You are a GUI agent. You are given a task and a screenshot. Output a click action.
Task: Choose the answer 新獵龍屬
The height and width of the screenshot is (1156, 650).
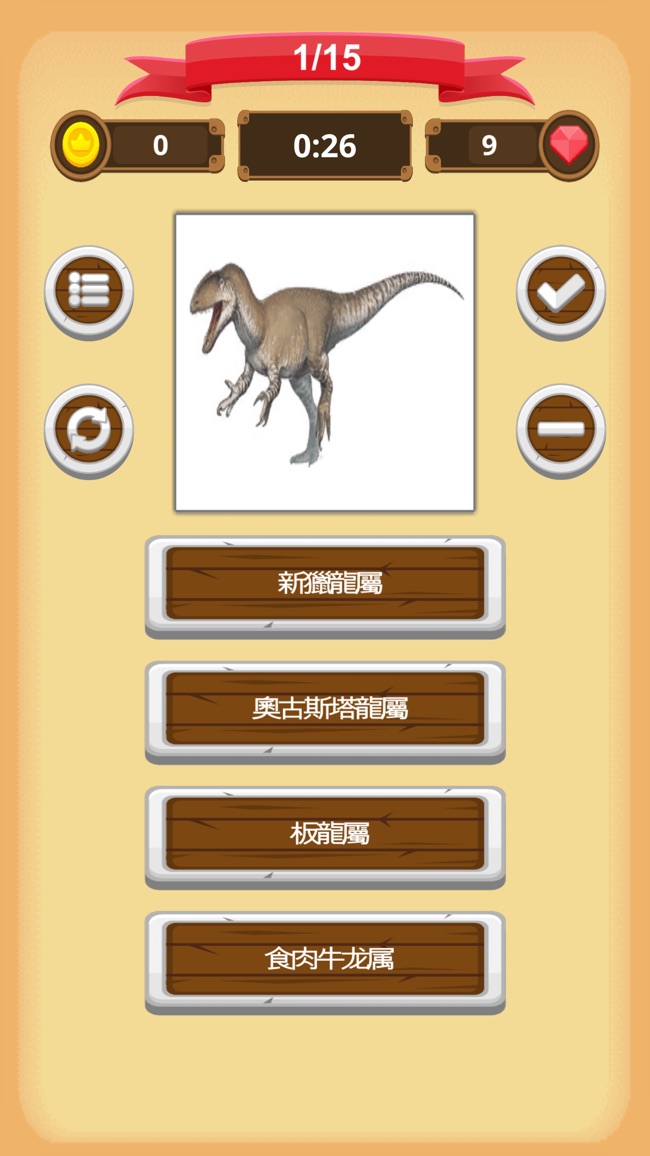click(x=325, y=584)
